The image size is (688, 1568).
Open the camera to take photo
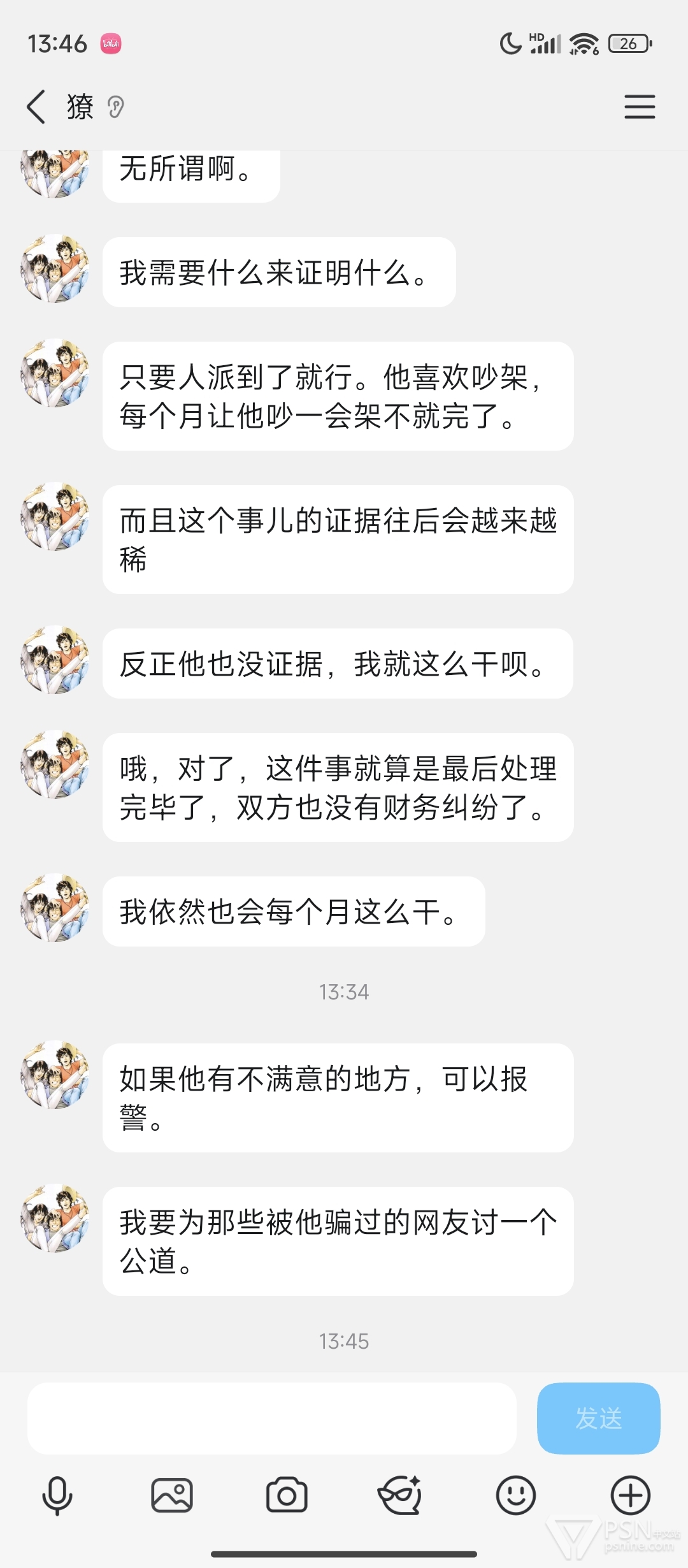click(287, 1495)
